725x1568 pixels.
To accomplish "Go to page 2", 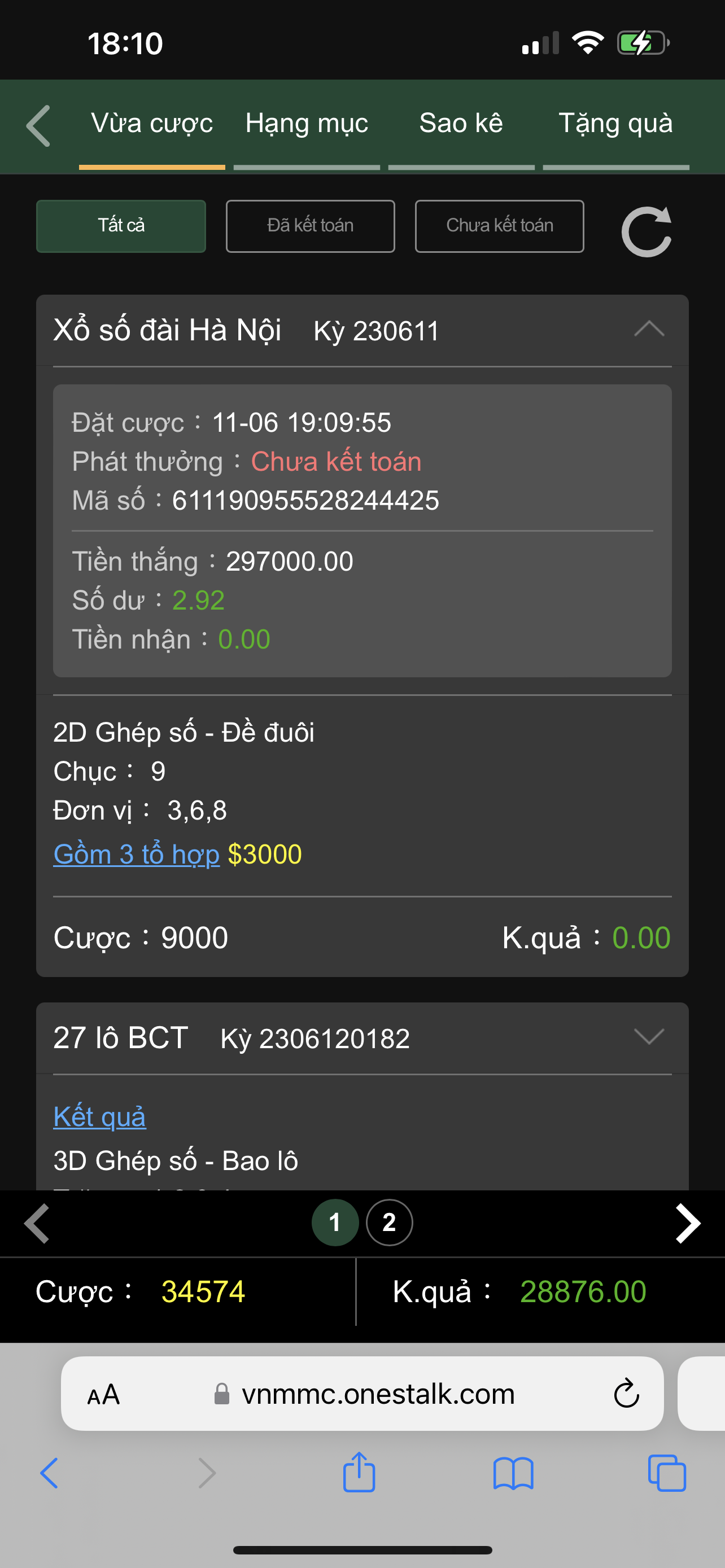I will [390, 1222].
